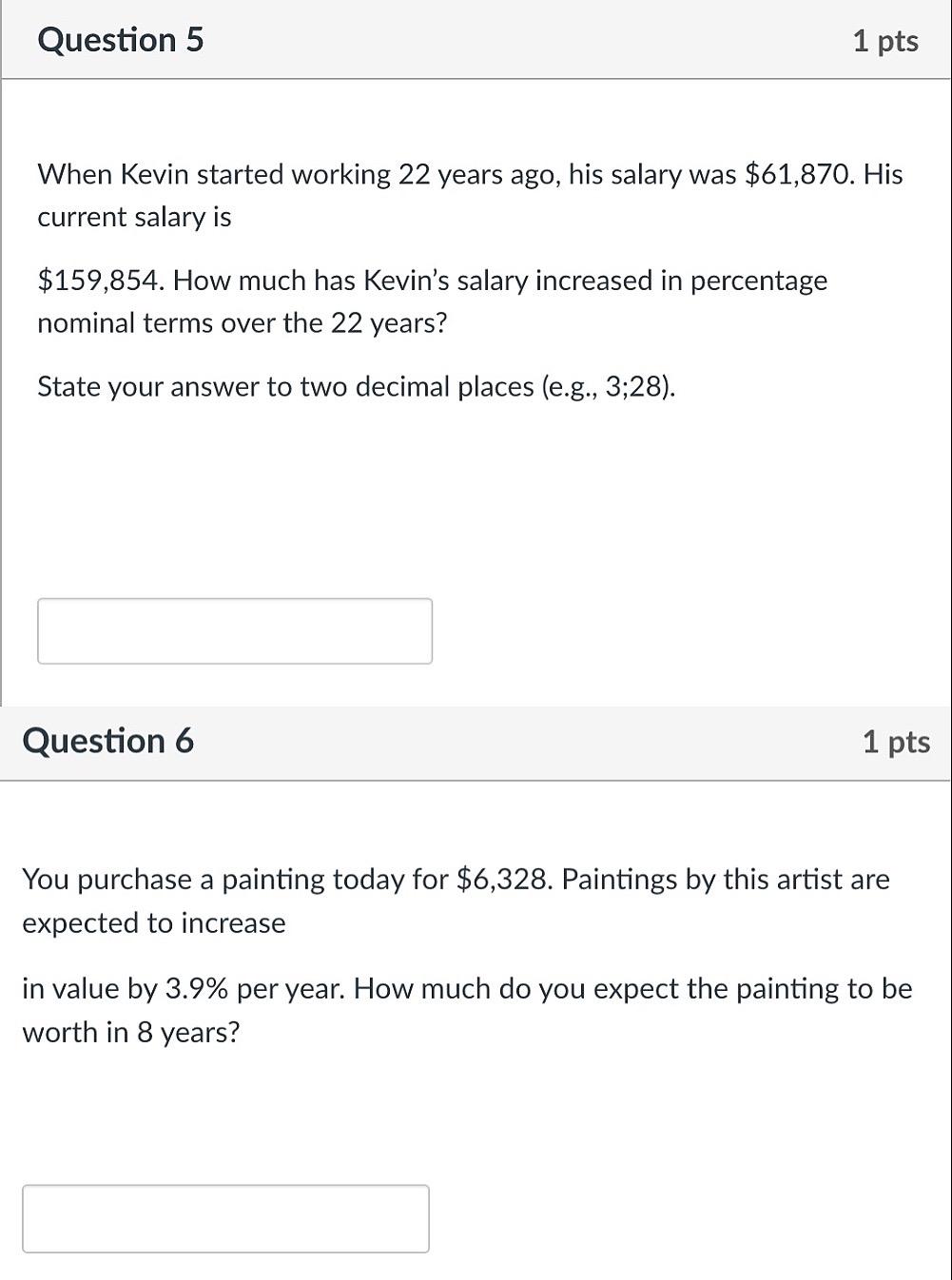Click the 1 pts label for Question 6

point(897,742)
